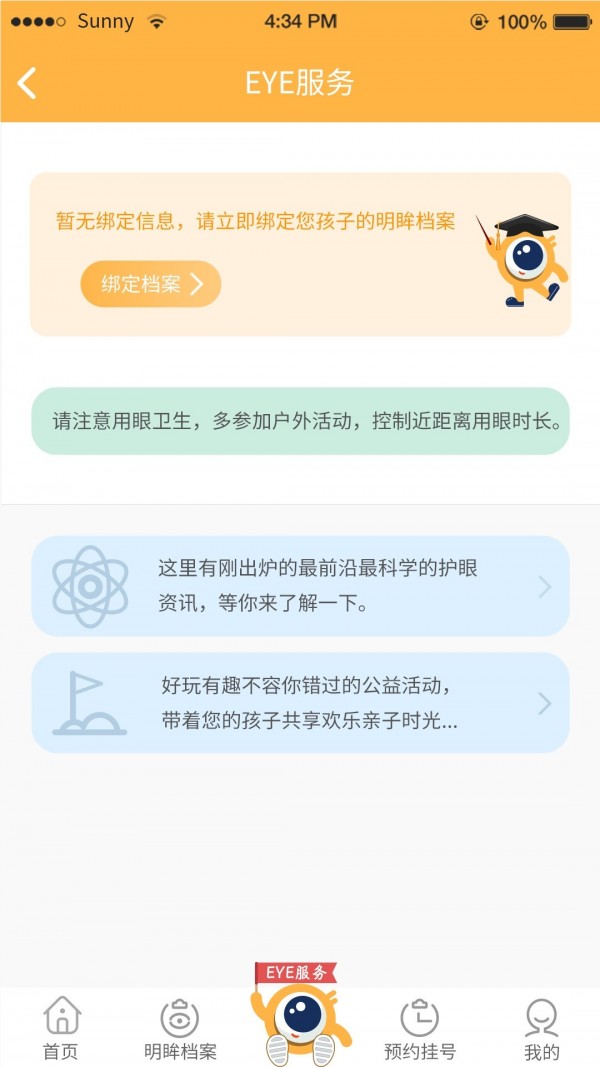Open the 公益活动 activities card

coord(300,703)
